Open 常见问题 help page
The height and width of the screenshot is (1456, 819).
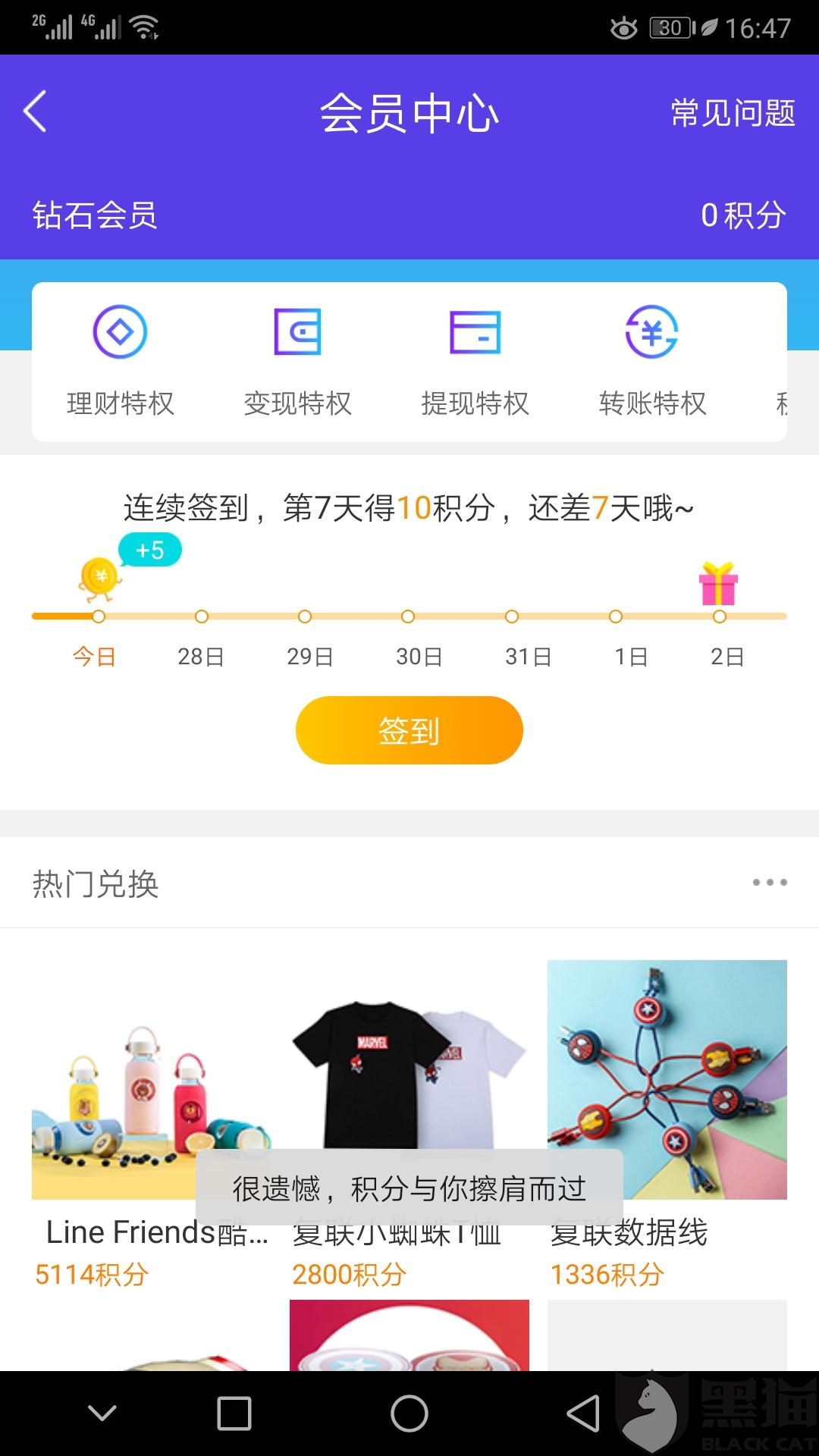pyautogui.click(x=733, y=114)
